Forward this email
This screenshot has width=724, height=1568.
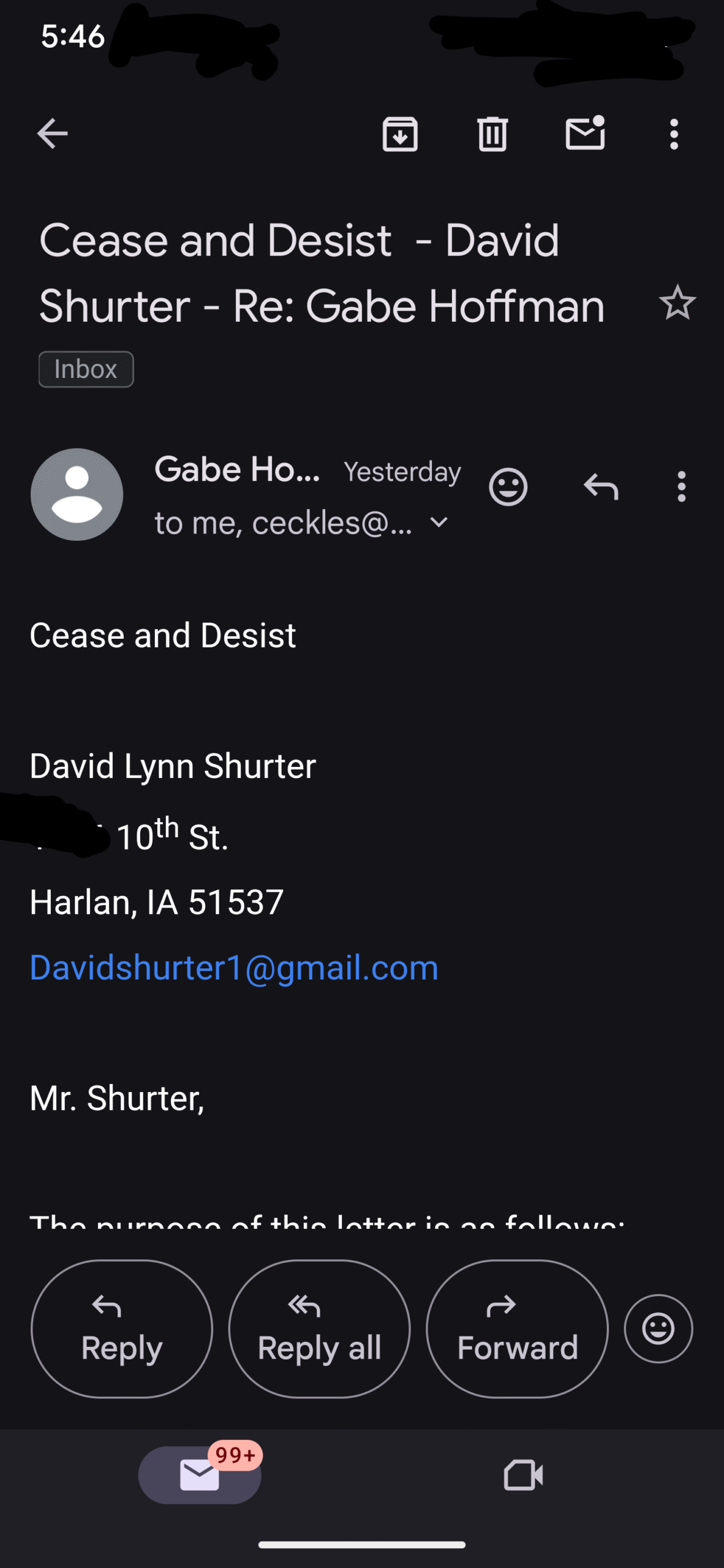[x=517, y=1329]
